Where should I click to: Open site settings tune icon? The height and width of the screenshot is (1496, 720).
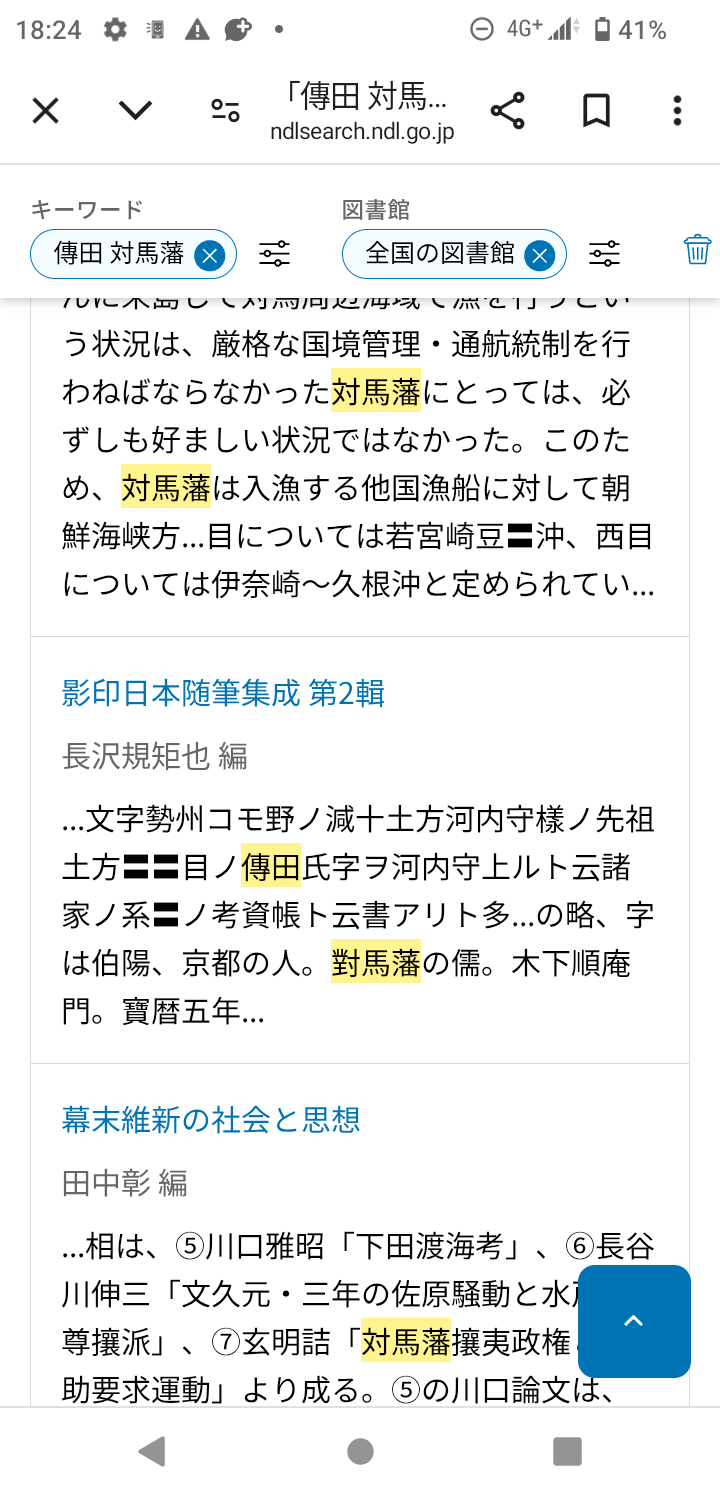(225, 111)
